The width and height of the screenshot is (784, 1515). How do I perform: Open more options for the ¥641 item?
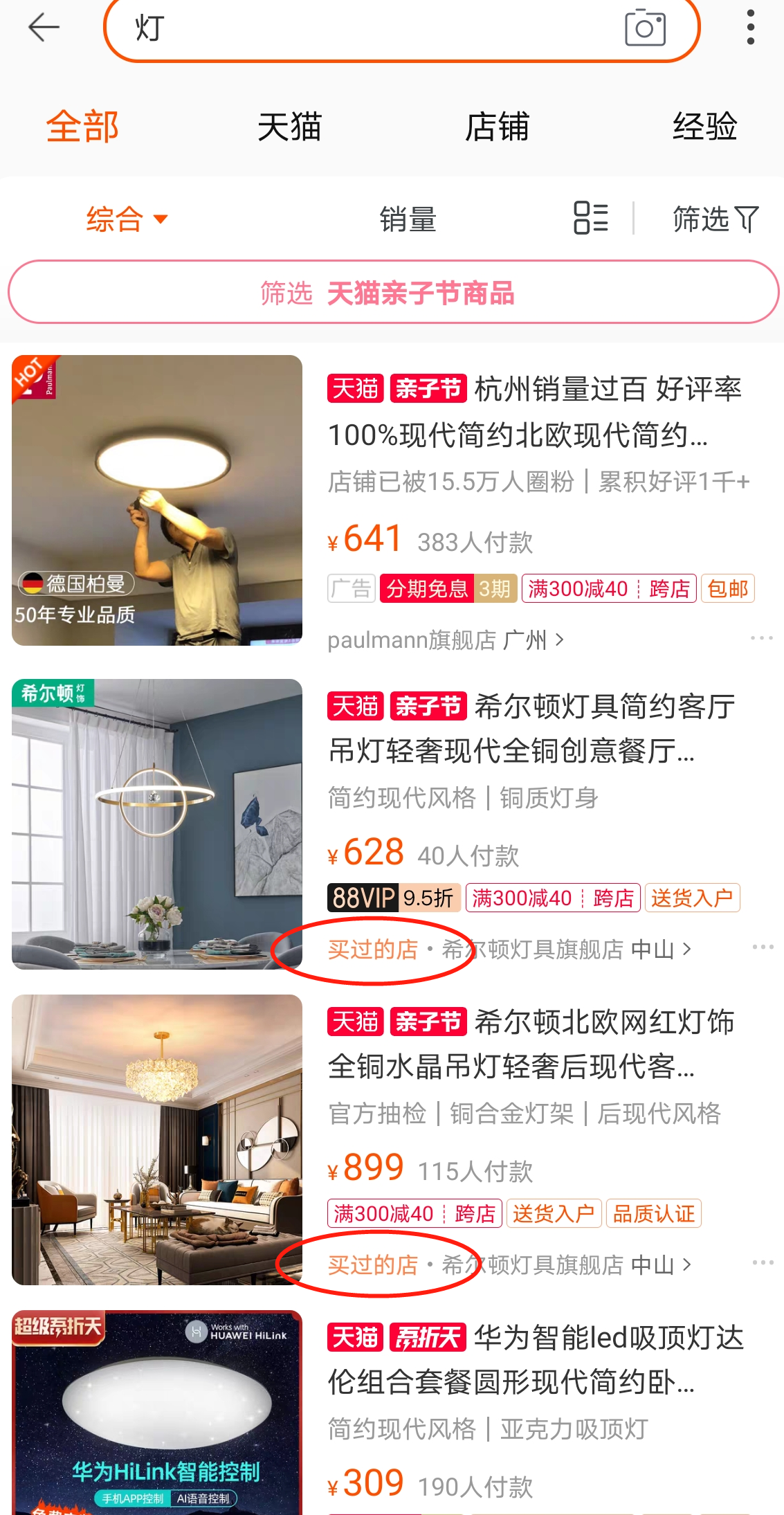[x=761, y=638]
